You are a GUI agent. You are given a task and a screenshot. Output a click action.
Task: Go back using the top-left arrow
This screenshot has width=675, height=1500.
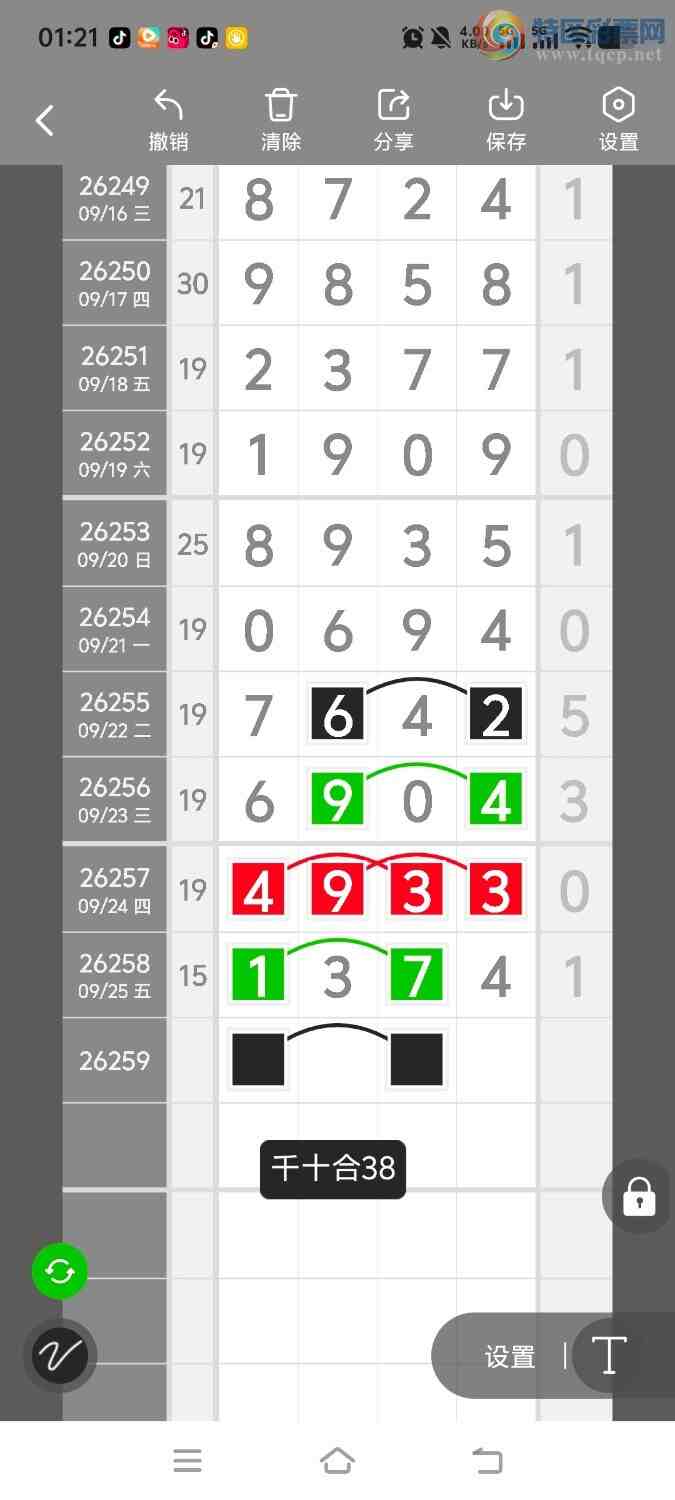pyautogui.click(x=45, y=121)
